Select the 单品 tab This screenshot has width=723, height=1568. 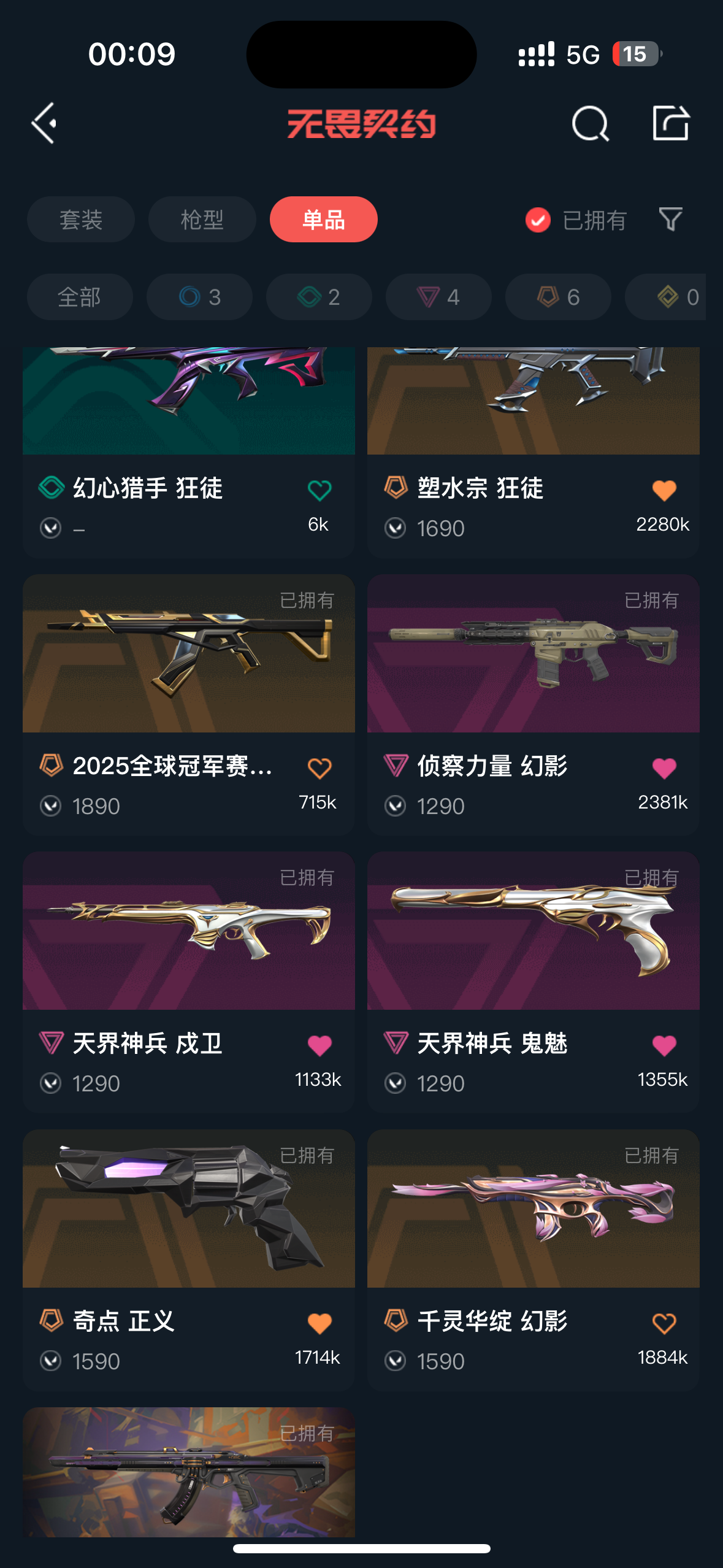323,220
